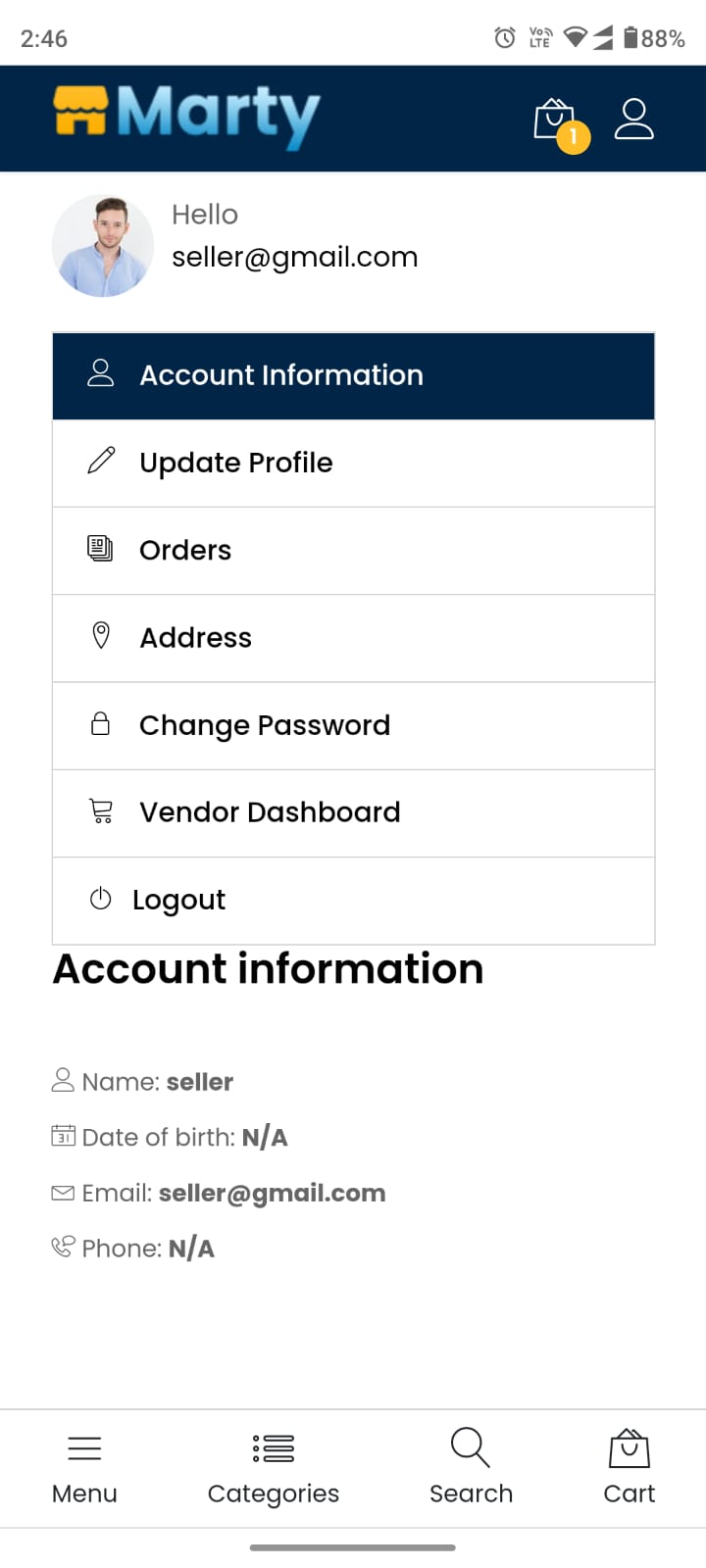Open the user account icon in the header
This screenshot has height=1568, width=706.
pyautogui.click(x=633, y=119)
